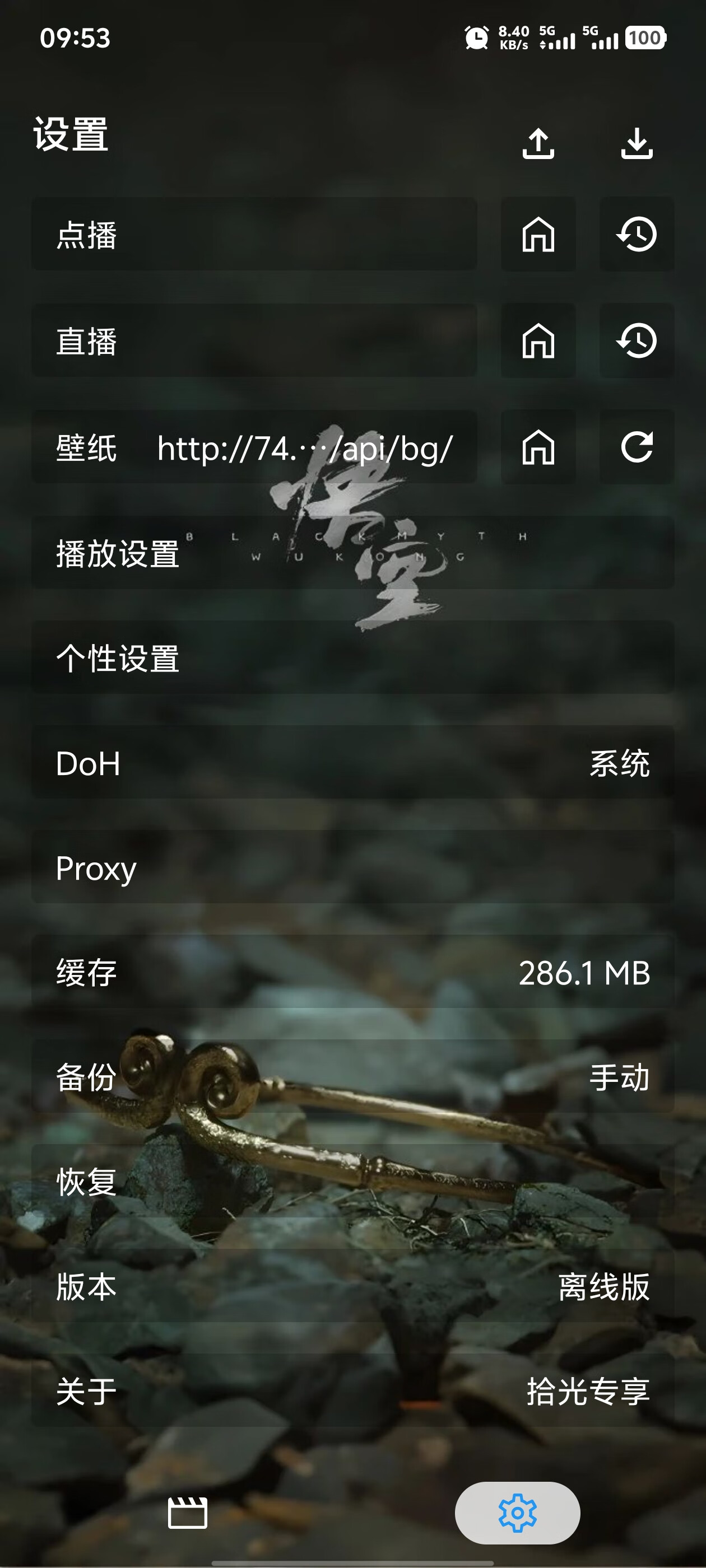Open the 直播 source row
The width and height of the screenshot is (706, 1568).
pyautogui.click(x=254, y=341)
